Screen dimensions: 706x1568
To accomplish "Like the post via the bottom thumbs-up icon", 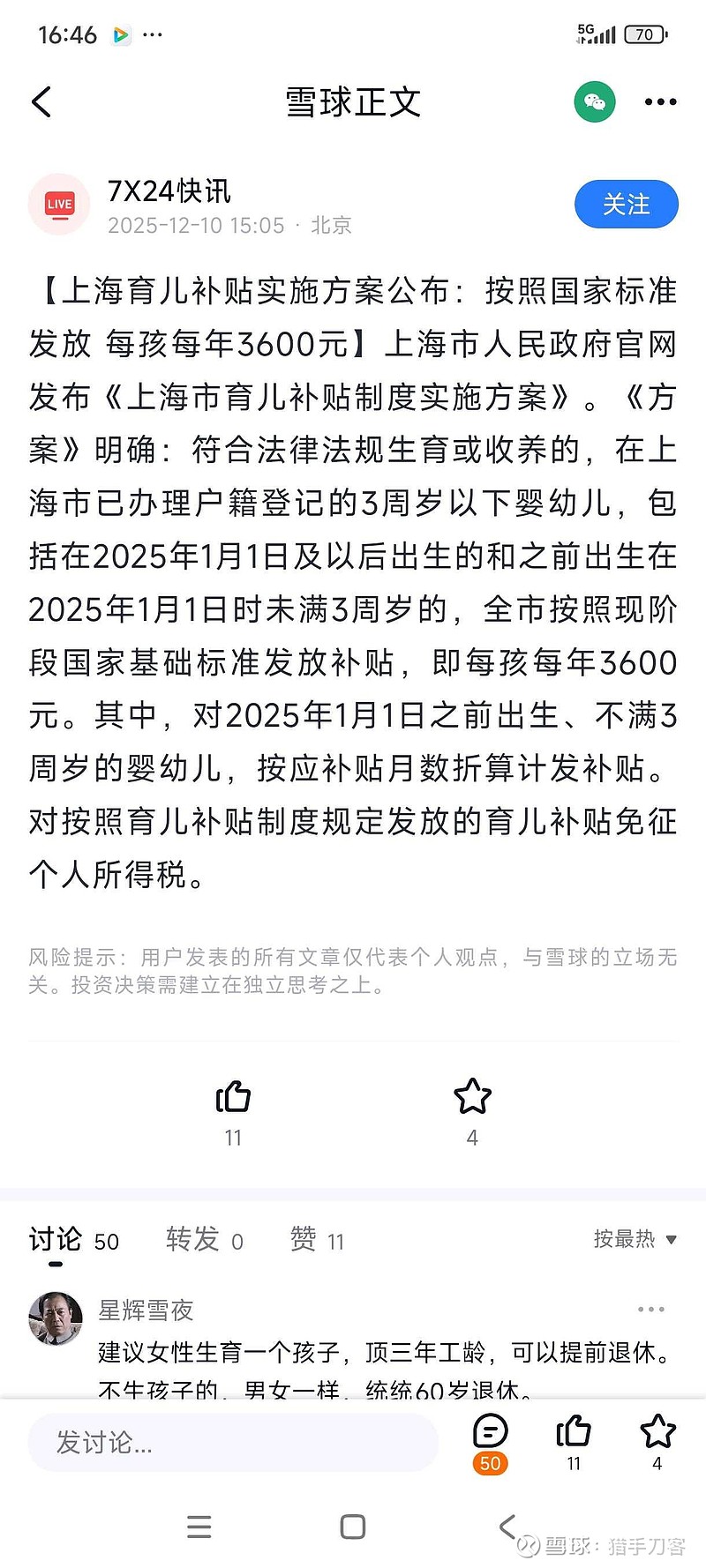I will pos(574,1429).
